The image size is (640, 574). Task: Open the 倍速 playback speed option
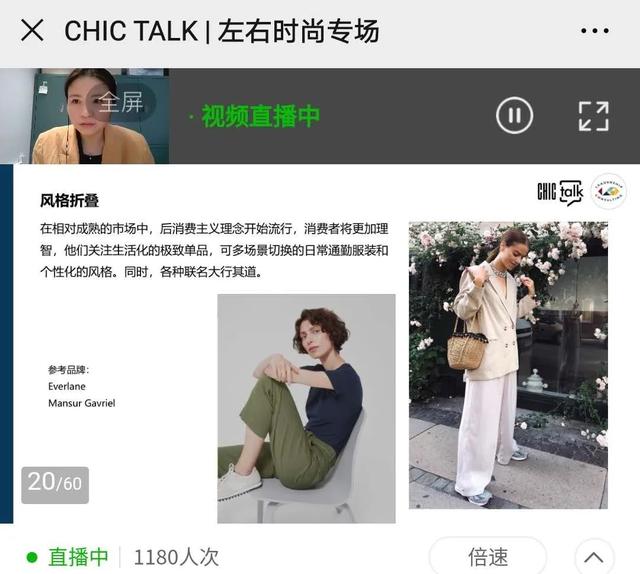pos(488,556)
